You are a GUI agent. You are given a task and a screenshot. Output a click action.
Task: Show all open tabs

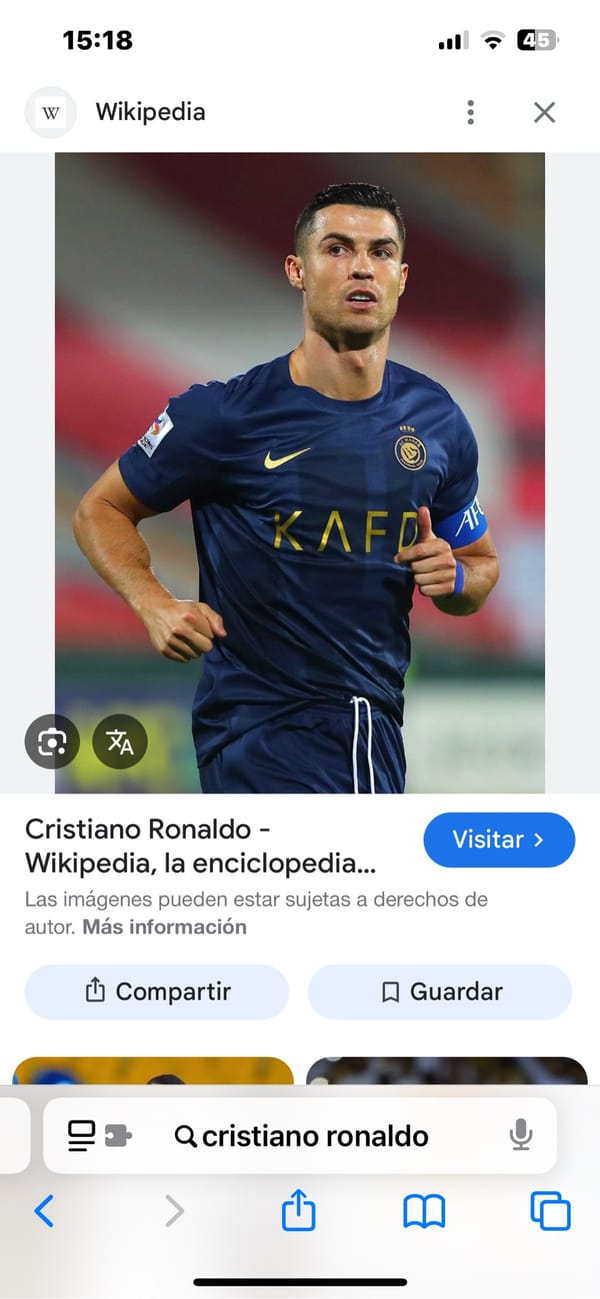pyautogui.click(x=550, y=1212)
